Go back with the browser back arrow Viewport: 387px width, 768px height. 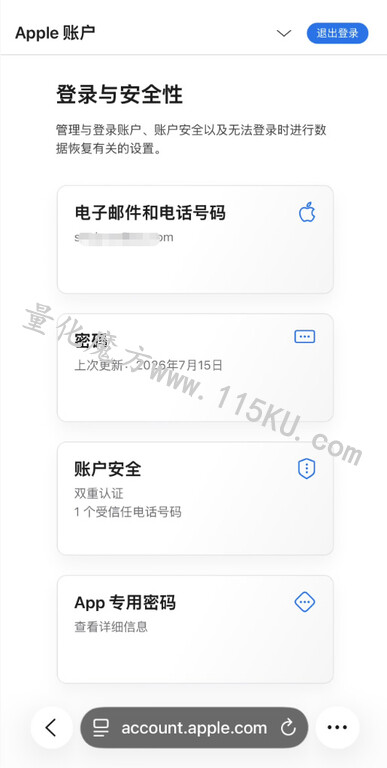pyautogui.click(x=51, y=727)
